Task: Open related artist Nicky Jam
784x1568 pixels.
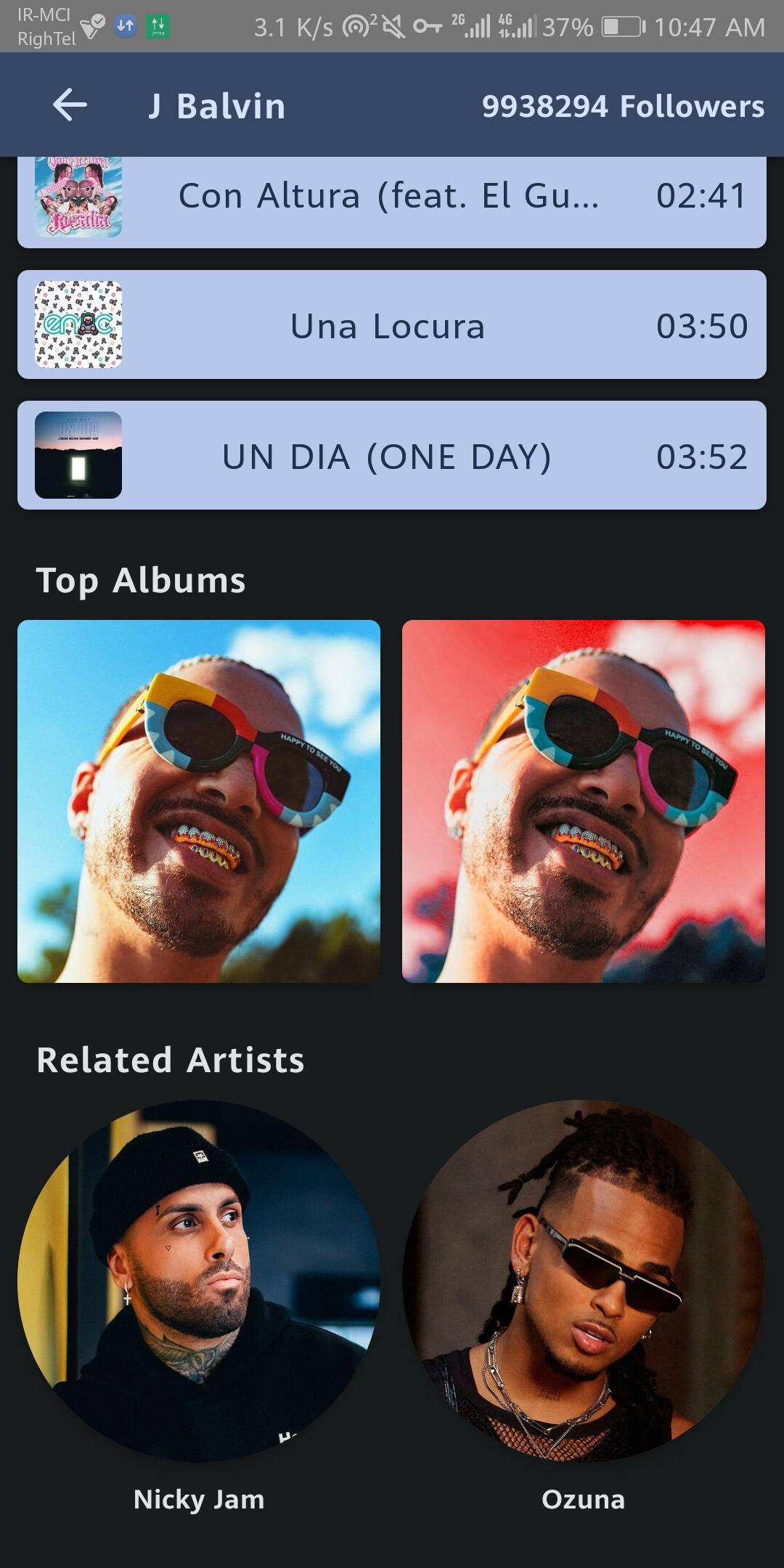Action: click(x=199, y=1281)
